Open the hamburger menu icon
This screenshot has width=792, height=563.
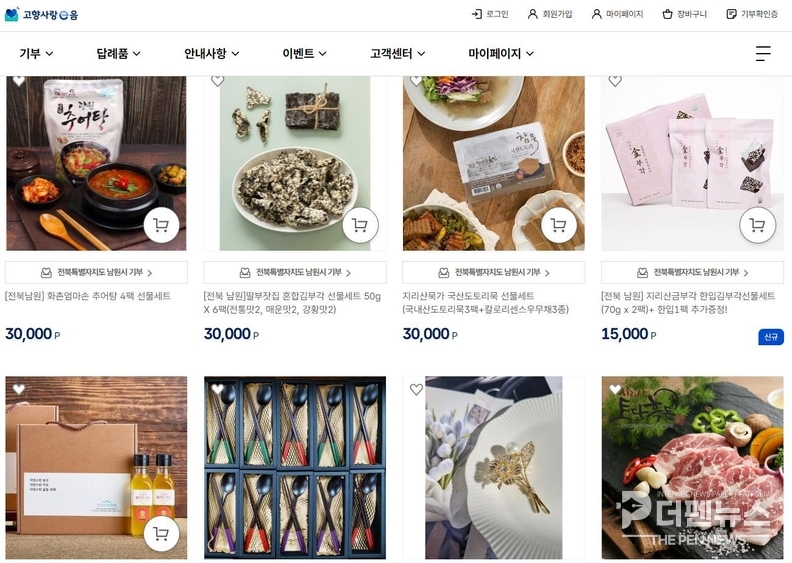pos(763,54)
